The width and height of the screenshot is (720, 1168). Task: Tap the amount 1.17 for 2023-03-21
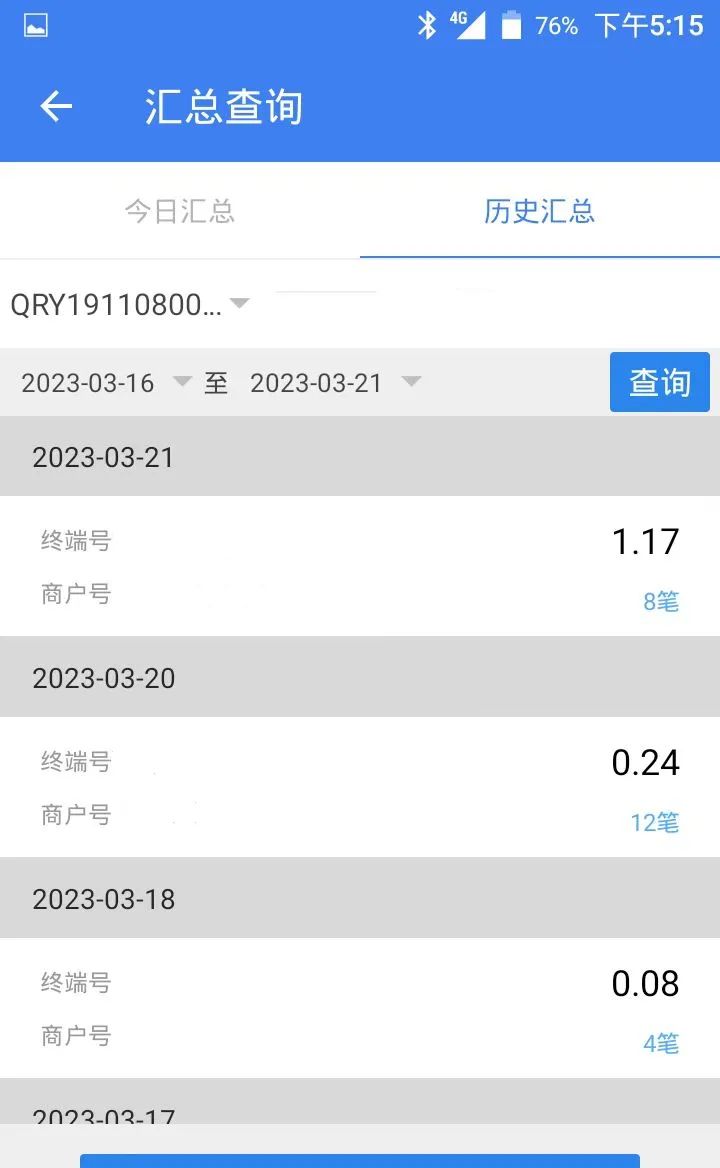pos(646,541)
